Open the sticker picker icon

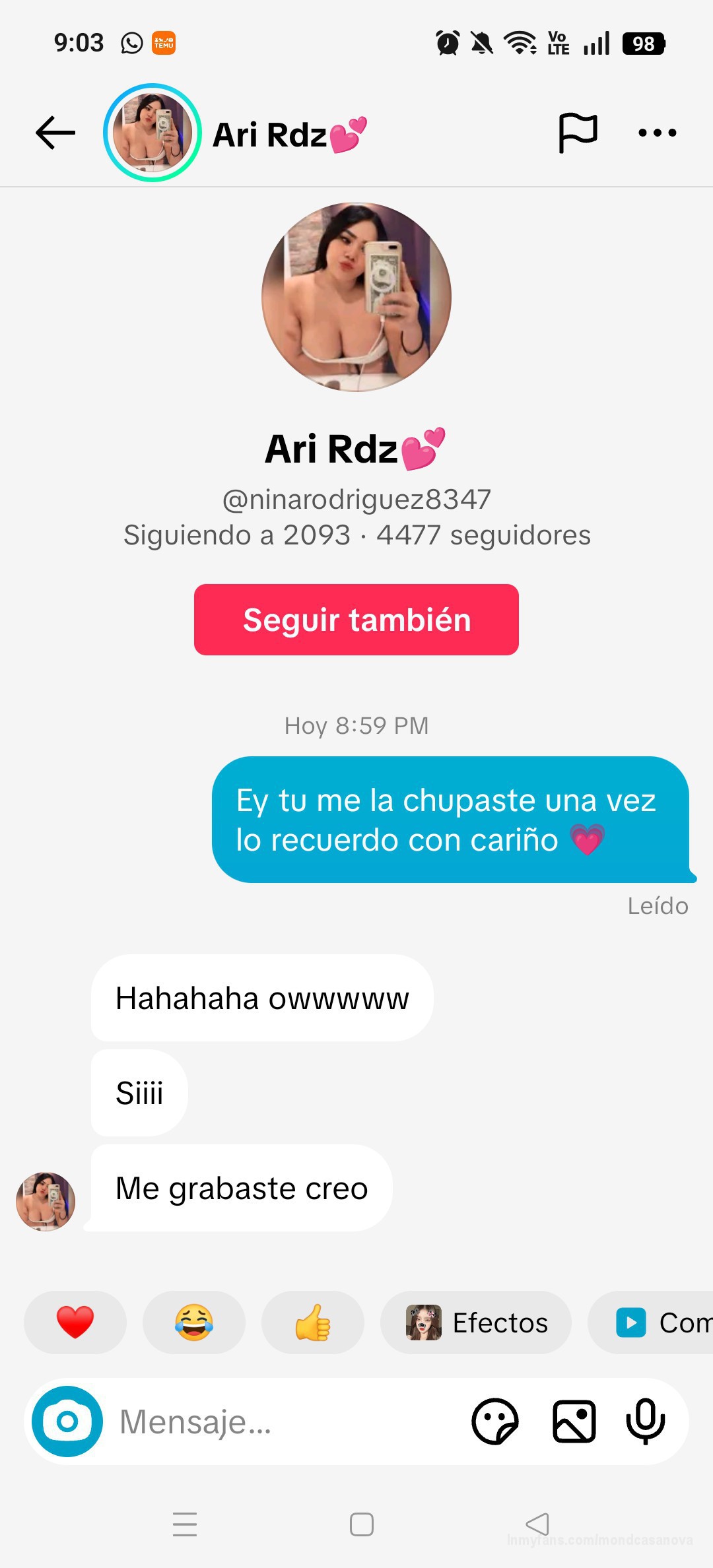pyautogui.click(x=495, y=1421)
